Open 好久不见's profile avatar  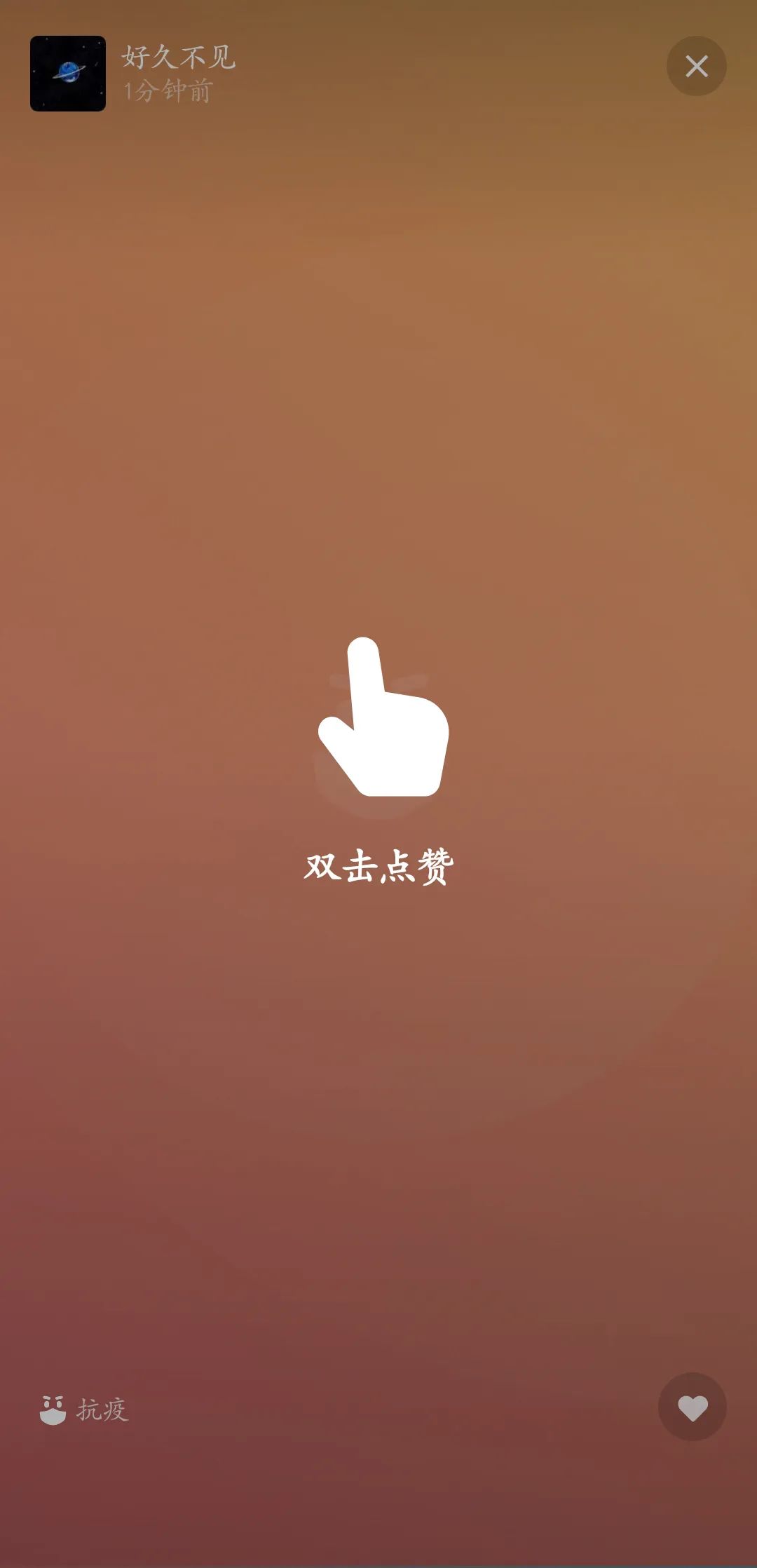click(x=68, y=74)
